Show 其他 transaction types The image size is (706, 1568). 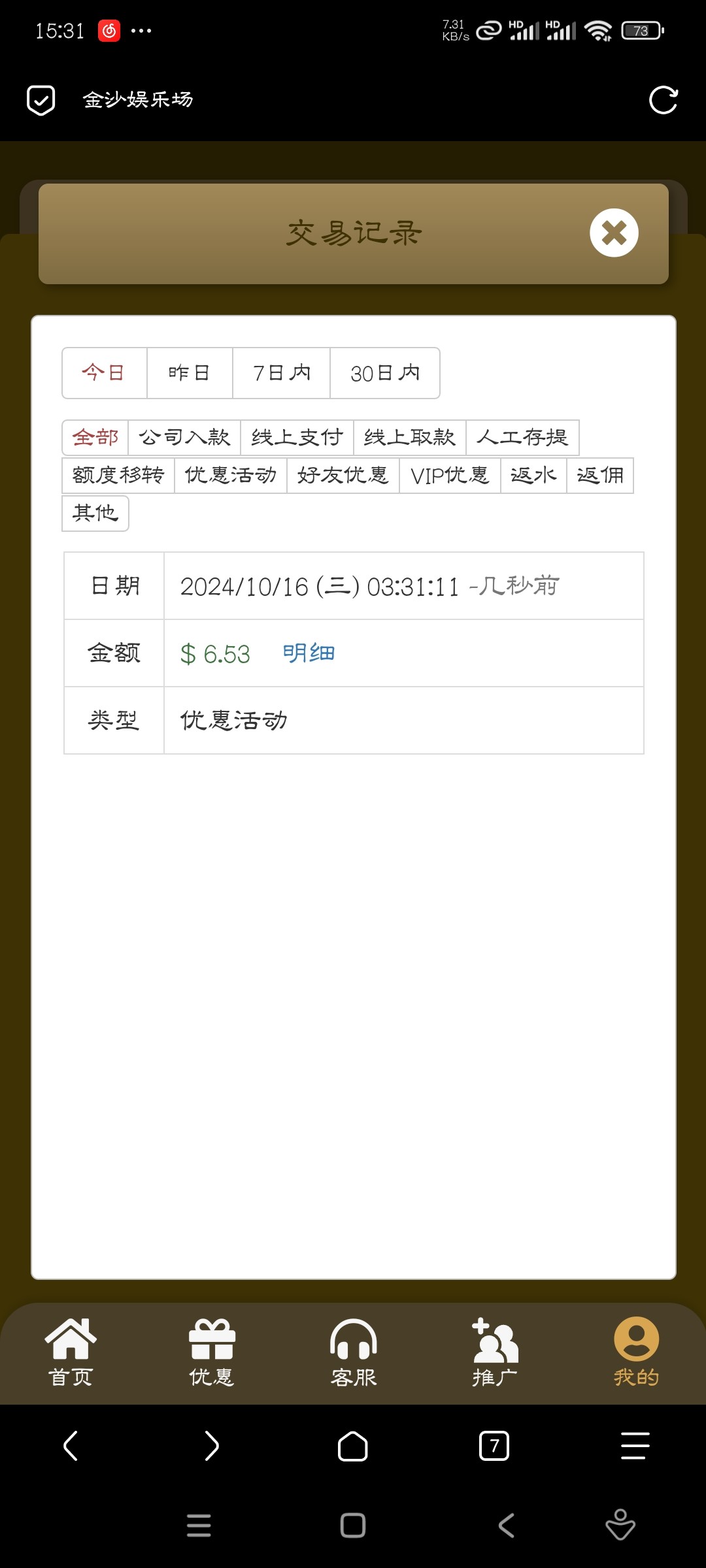(95, 513)
